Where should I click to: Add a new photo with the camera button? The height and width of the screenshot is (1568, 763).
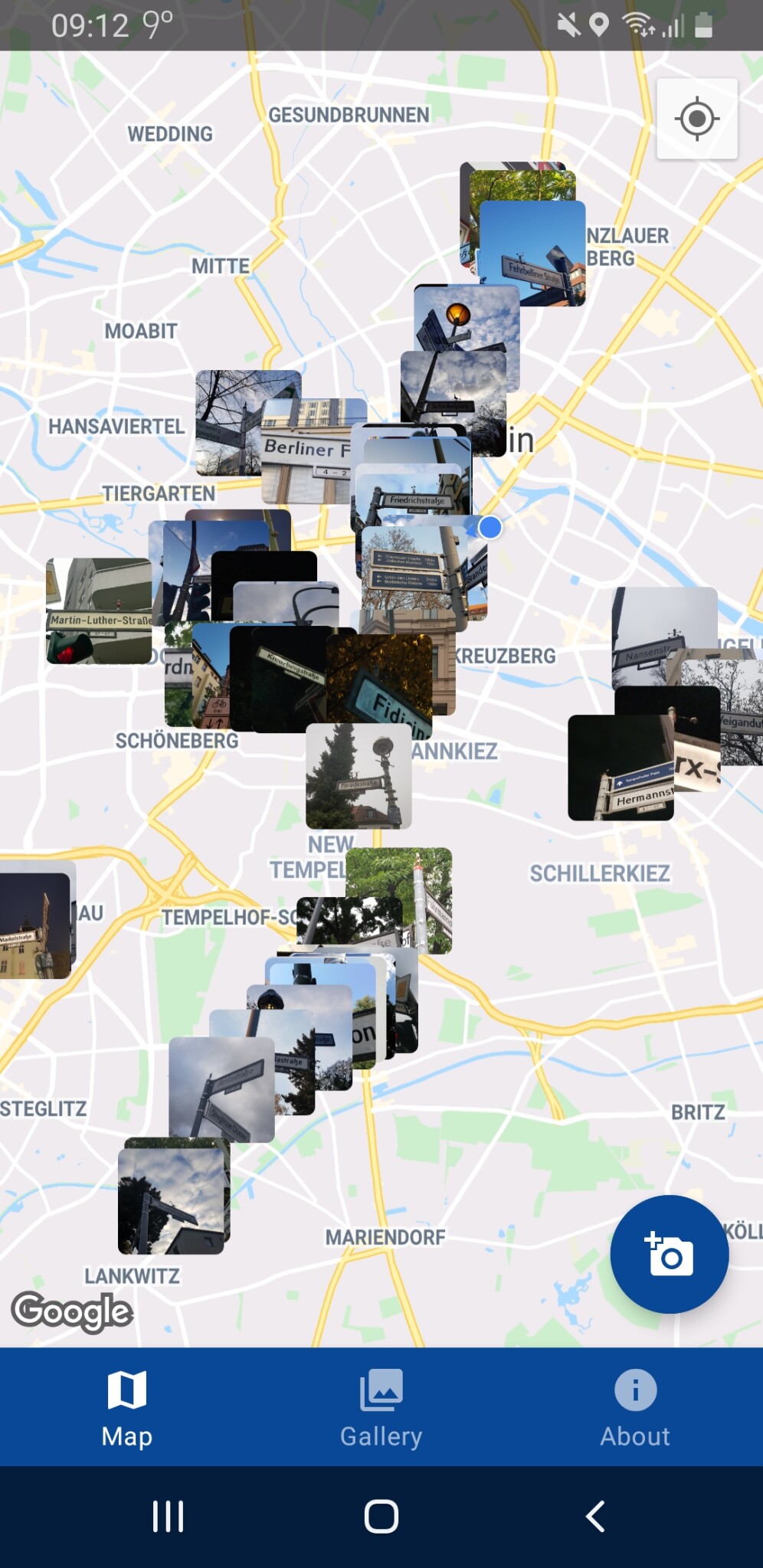669,1254
